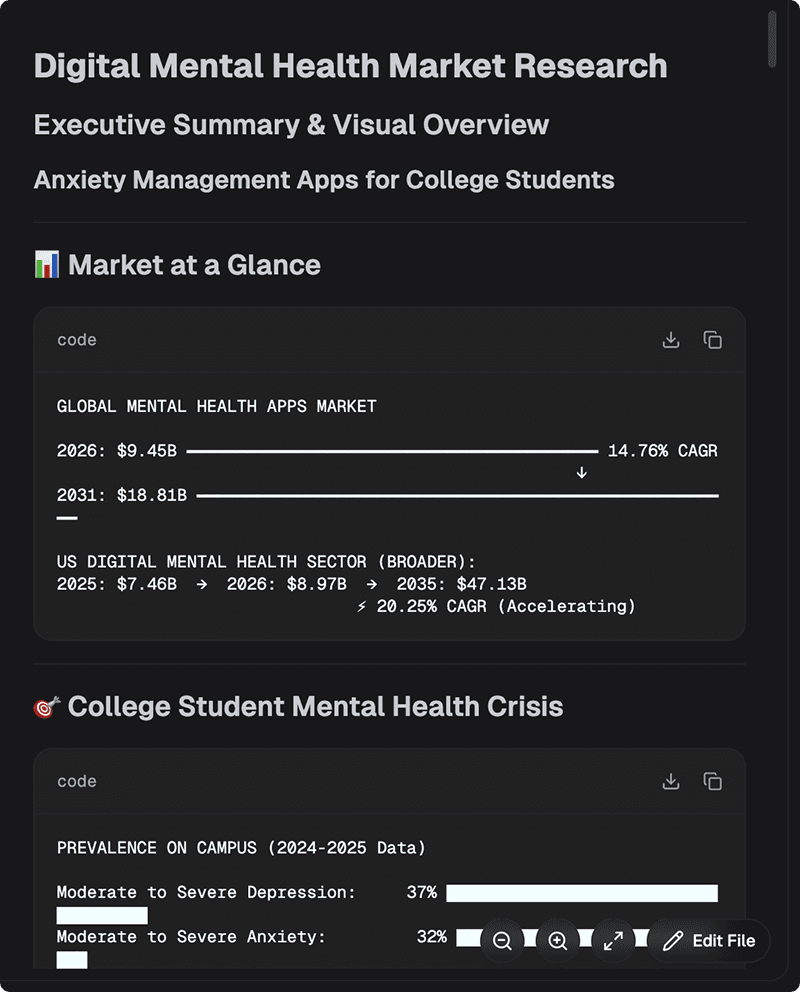Click the bar chart emoji beside Market at a Glance
The width and height of the screenshot is (800, 992).
tap(47, 265)
